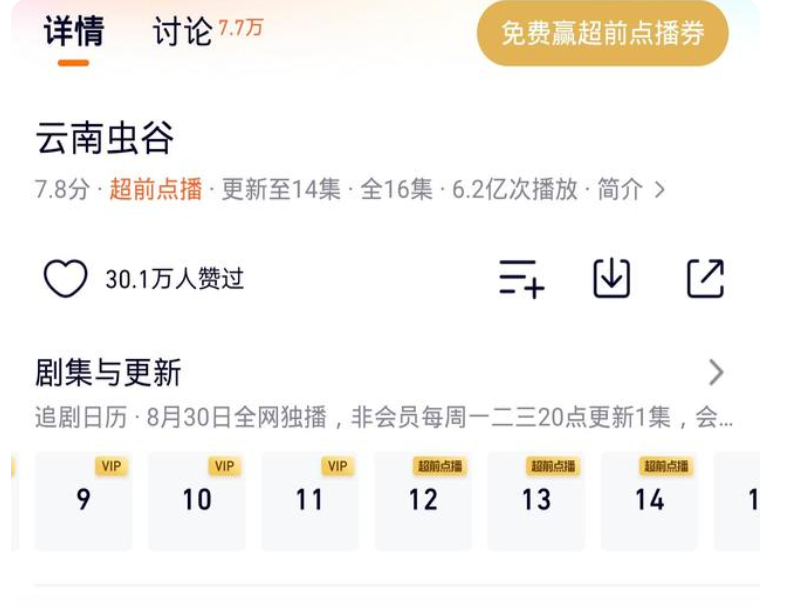Tap the 免费赢超前点播券 button
The width and height of the screenshot is (808, 610).
click(x=602, y=33)
